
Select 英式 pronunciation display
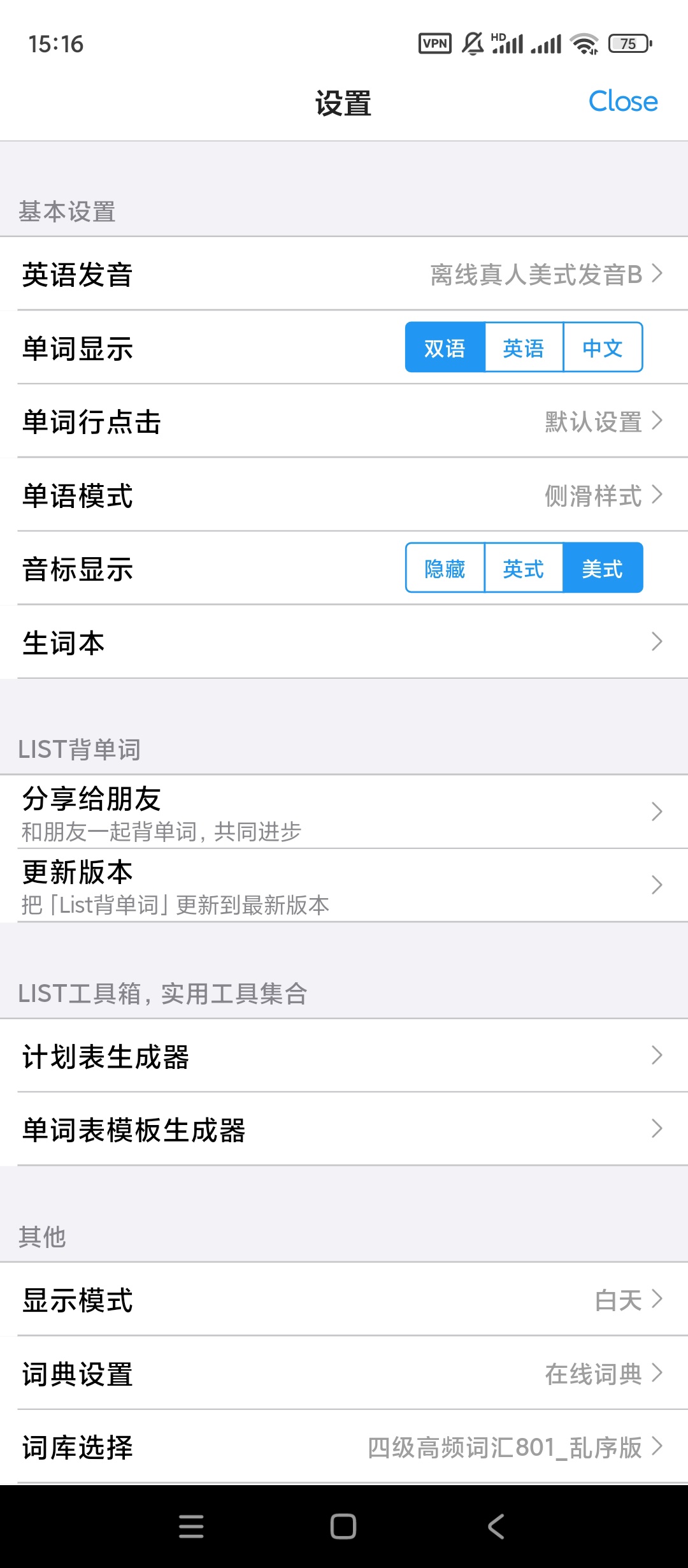tap(524, 568)
